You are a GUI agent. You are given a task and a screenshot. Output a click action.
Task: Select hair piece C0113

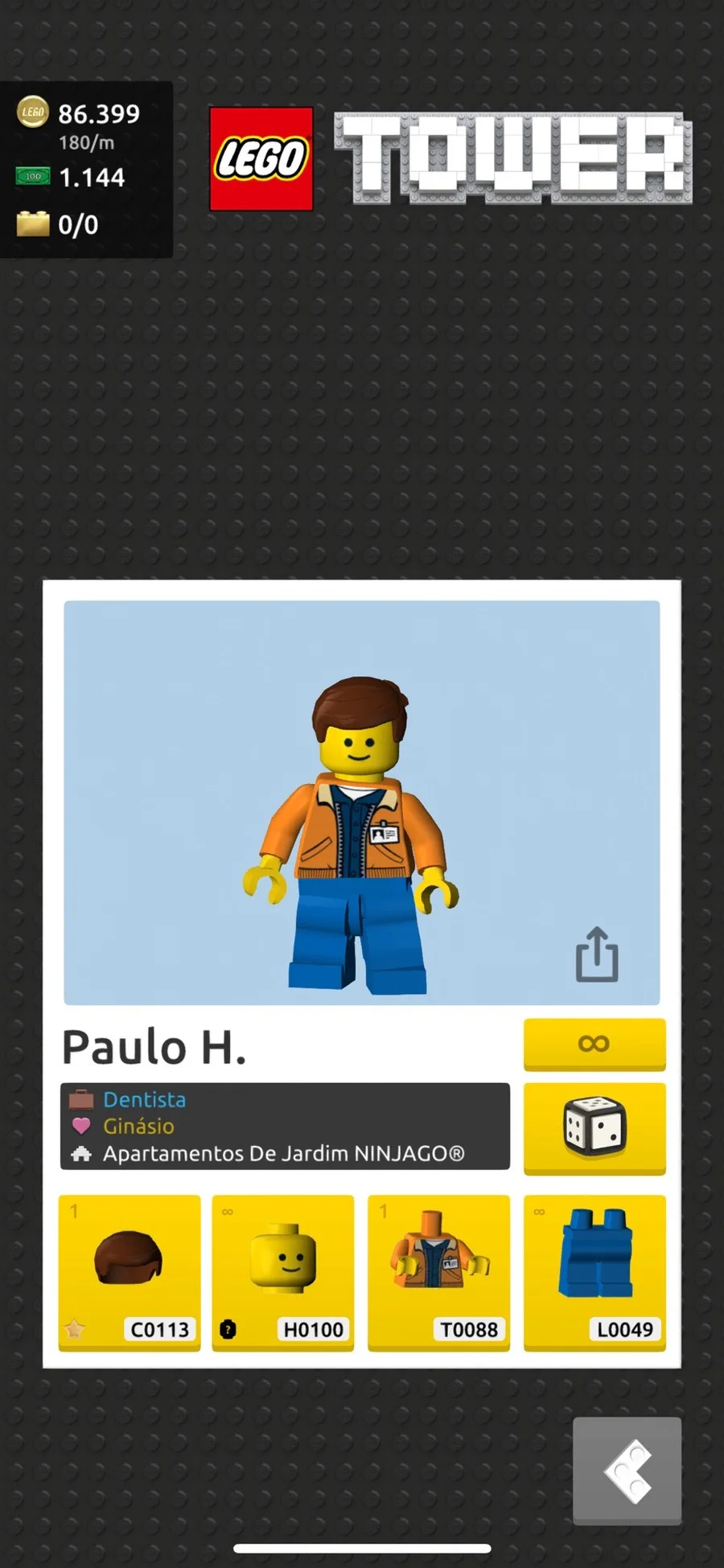[x=130, y=1272]
